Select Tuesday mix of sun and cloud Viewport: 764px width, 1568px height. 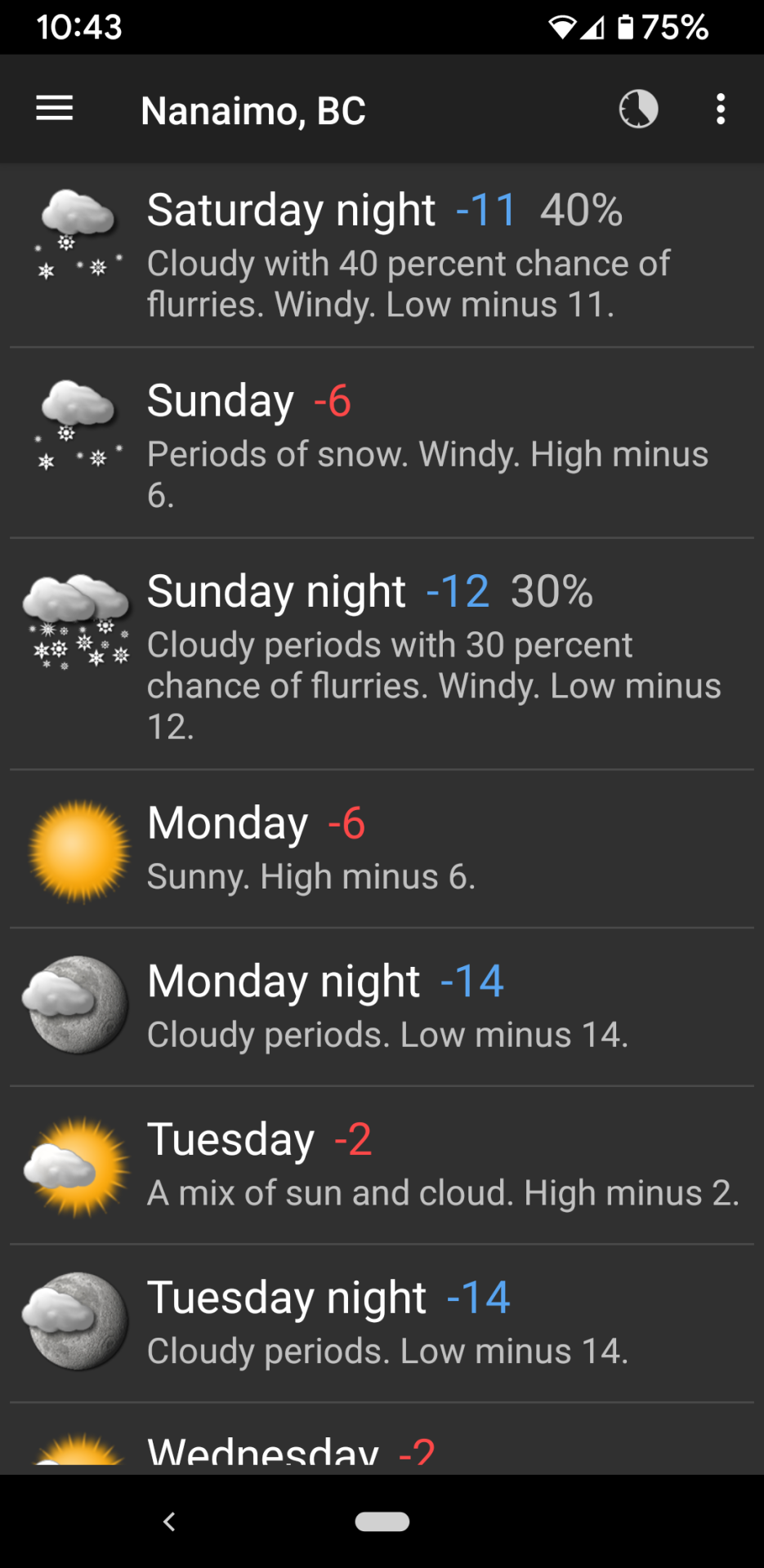(x=382, y=1165)
